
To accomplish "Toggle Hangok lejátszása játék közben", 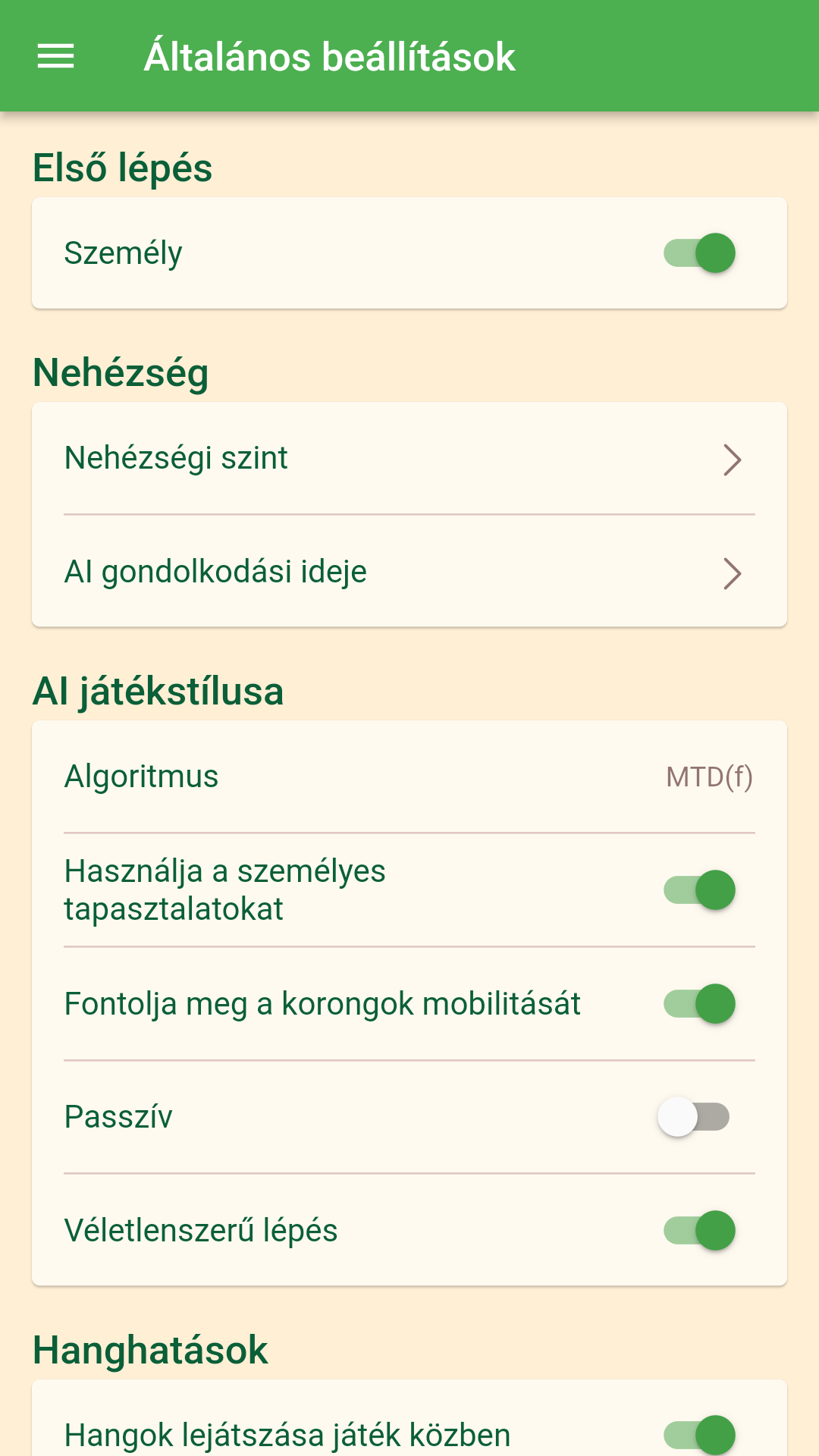I will pos(699,1434).
